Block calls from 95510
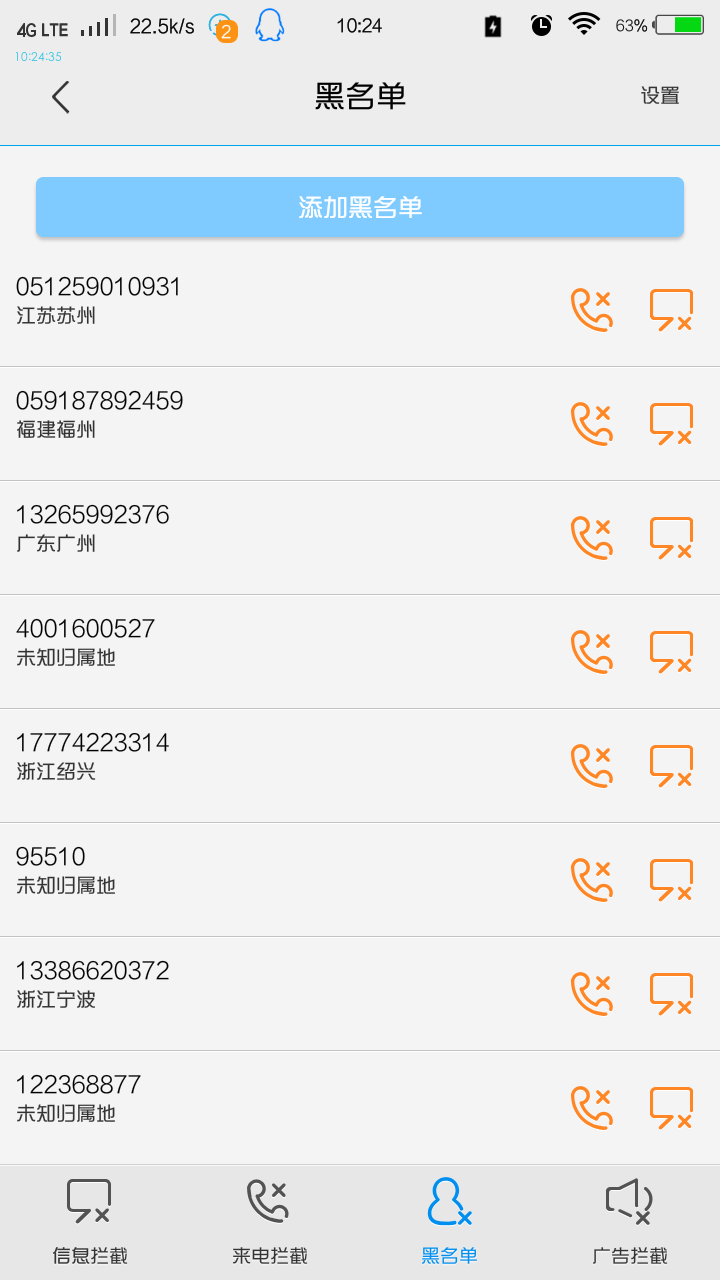 [x=591, y=879]
